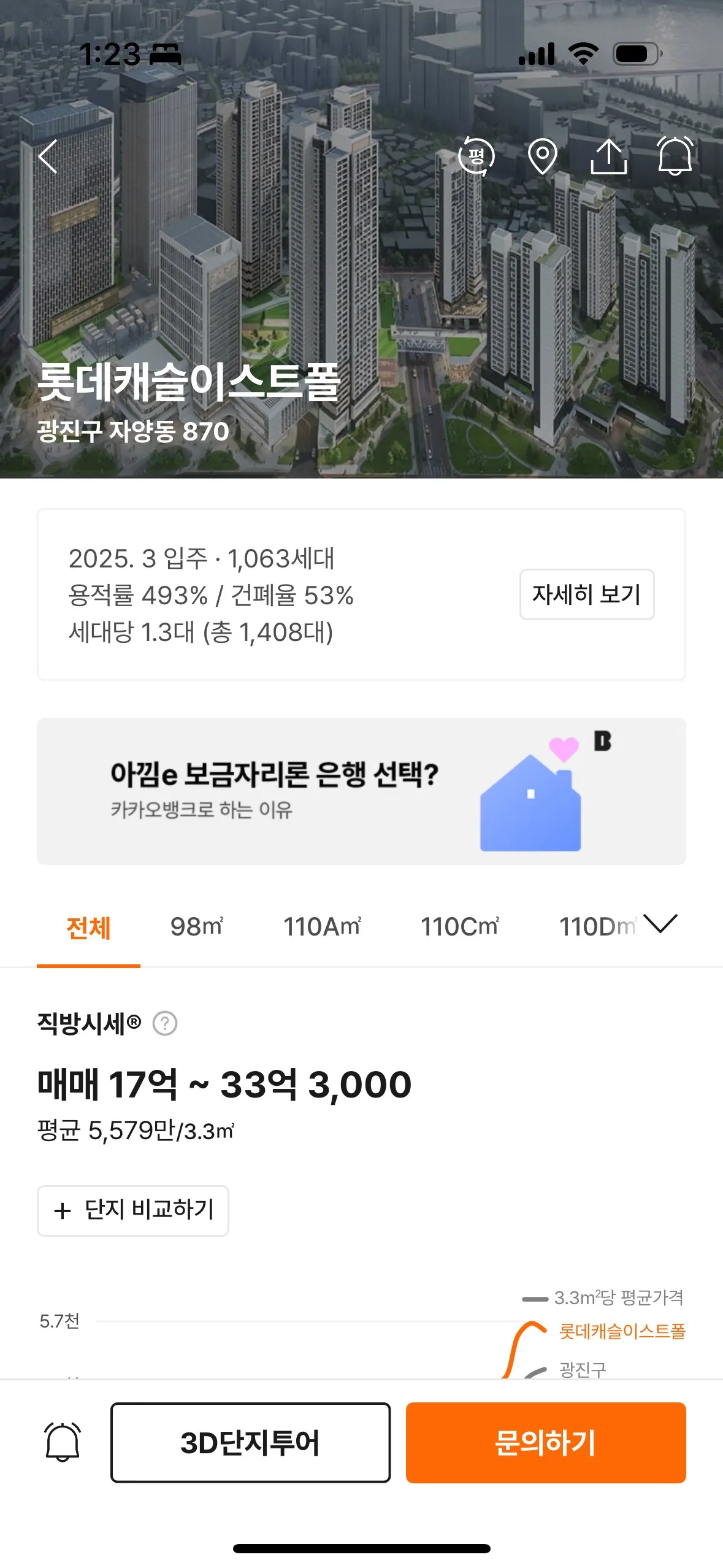The height and width of the screenshot is (1568, 723).
Task: Tap the orange 문의하기 button
Action: point(545,1442)
